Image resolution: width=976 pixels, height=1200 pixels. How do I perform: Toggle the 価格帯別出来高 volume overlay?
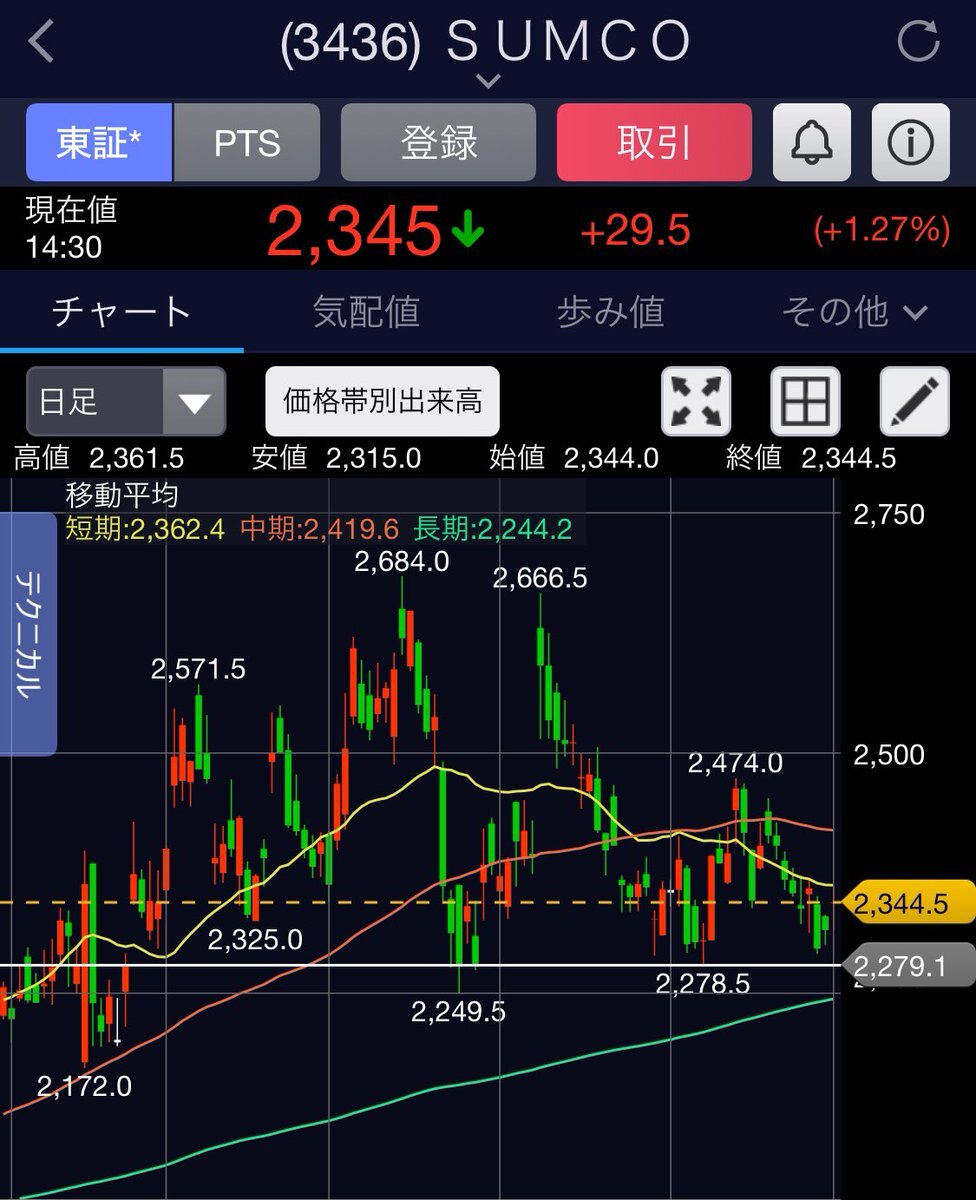click(381, 401)
